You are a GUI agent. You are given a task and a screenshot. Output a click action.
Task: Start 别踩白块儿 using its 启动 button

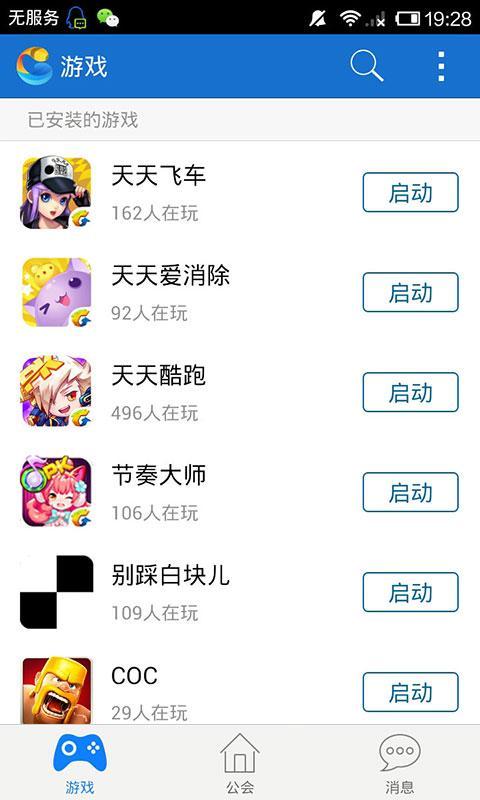click(x=411, y=592)
